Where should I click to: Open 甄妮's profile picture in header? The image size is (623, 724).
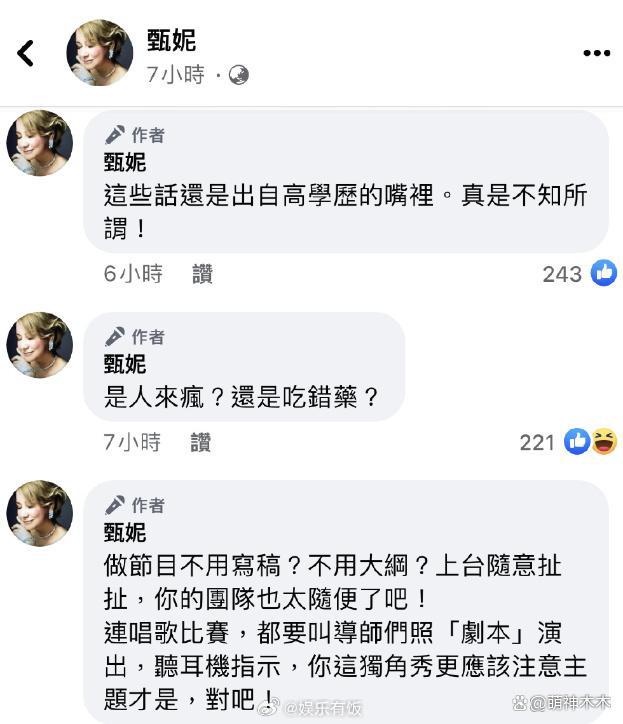pyautogui.click(x=99, y=52)
